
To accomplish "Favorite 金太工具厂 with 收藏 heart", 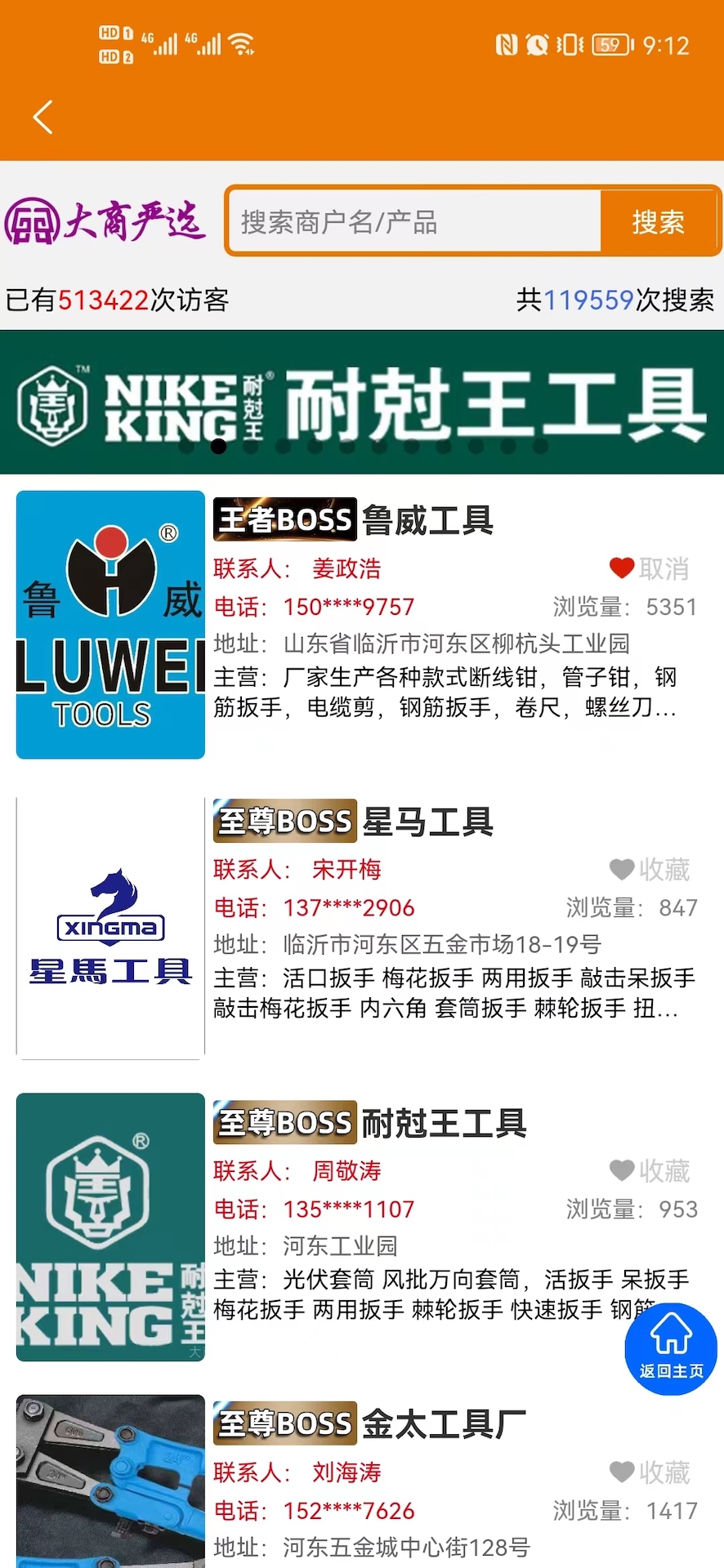I will (x=650, y=1472).
